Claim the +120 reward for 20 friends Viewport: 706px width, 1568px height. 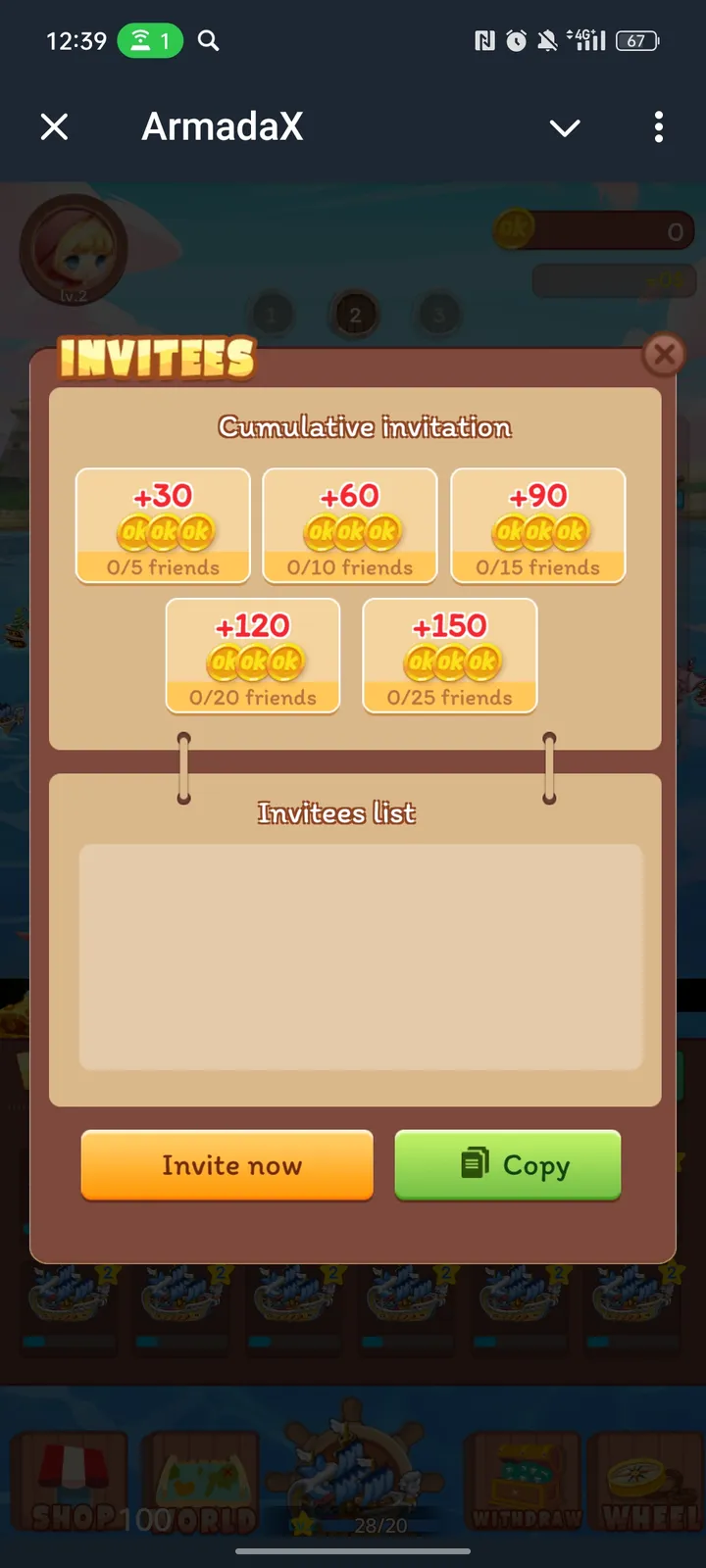pyautogui.click(x=253, y=656)
